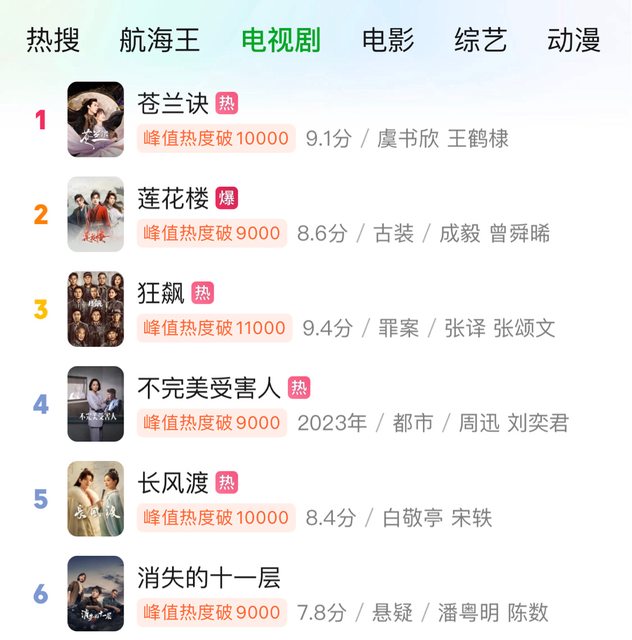Open the drama 不完美受害人

[210, 388]
